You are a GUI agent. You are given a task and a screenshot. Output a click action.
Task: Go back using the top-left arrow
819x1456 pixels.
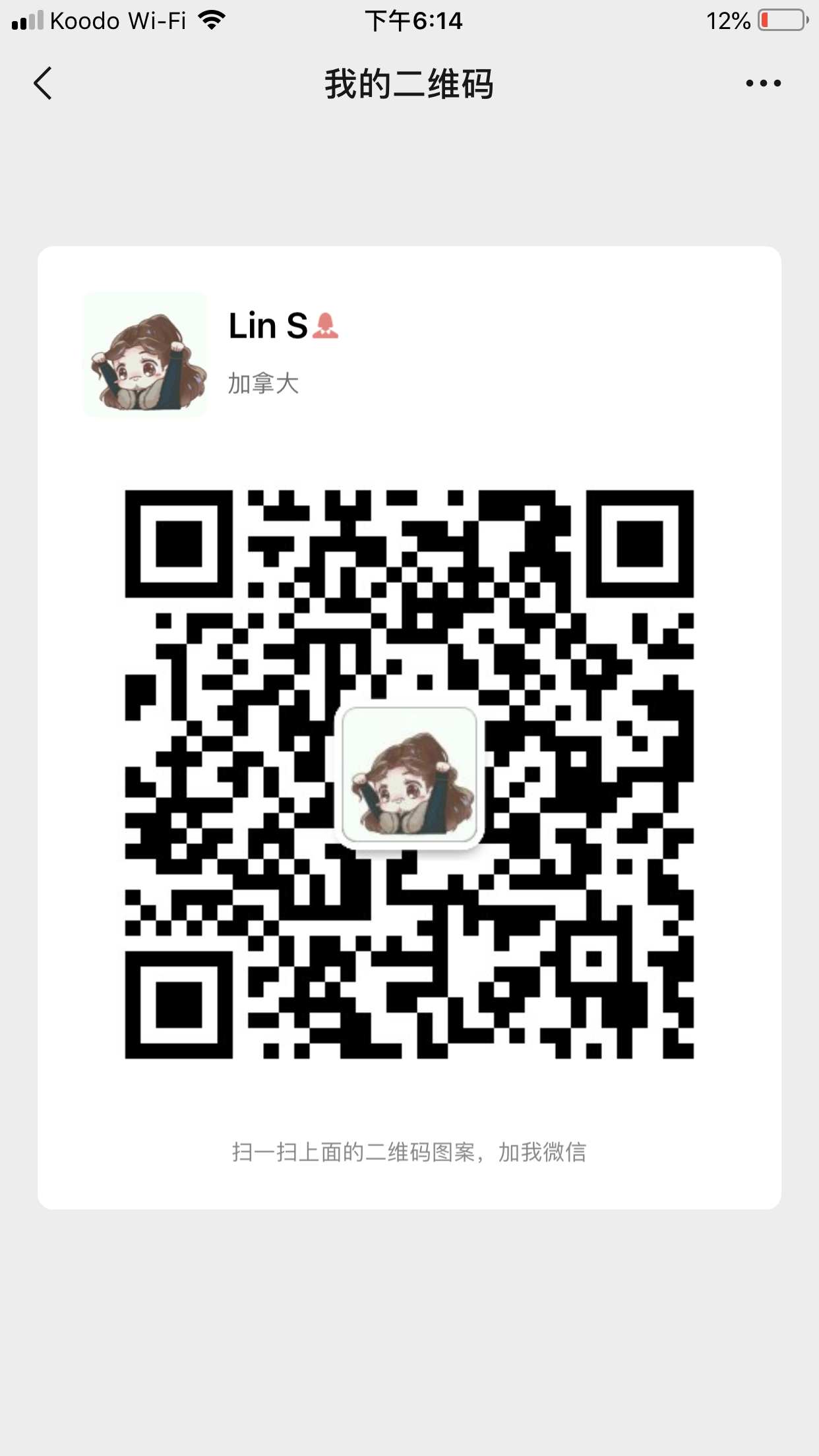[x=43, y=84]
